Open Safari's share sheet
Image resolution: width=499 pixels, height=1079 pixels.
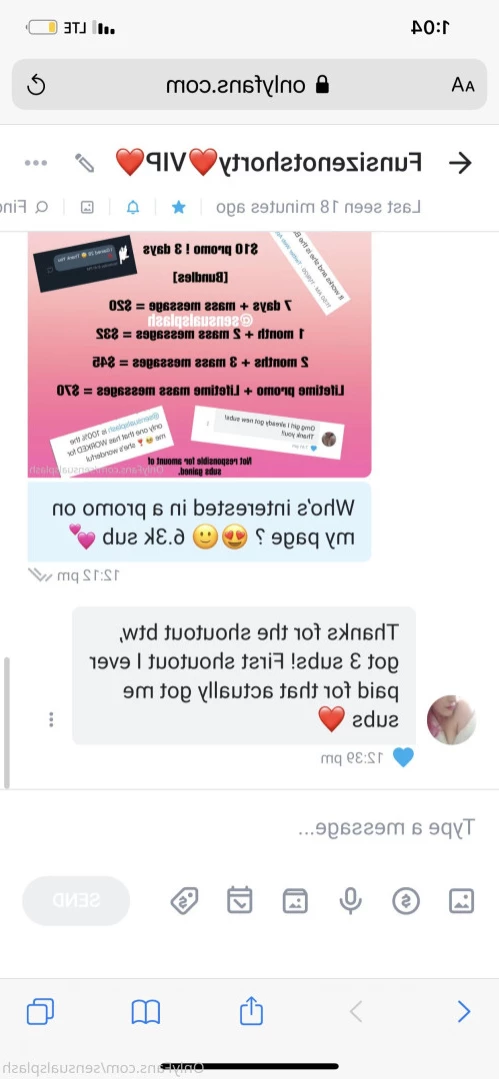click(251, 1010)
